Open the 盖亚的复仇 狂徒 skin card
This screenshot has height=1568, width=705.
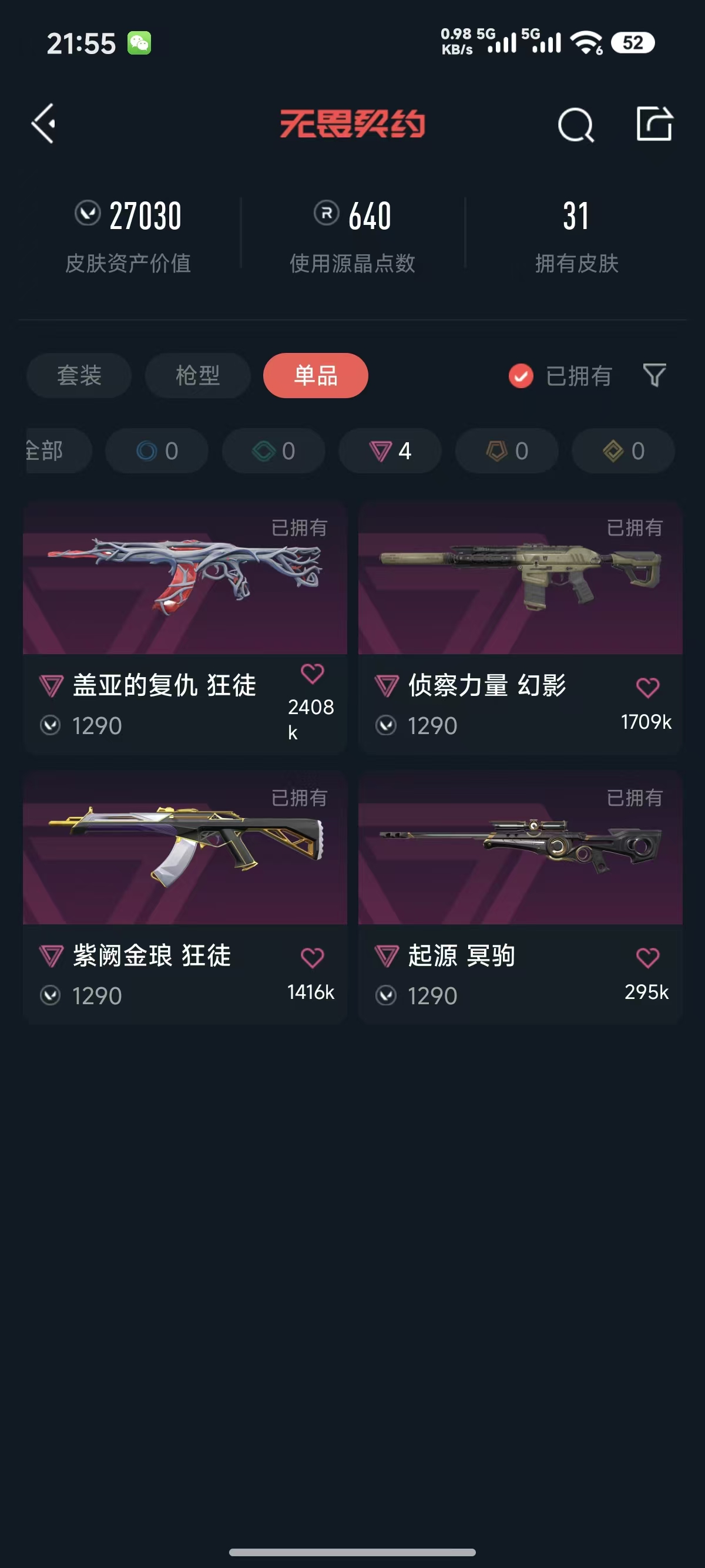[x=184, y=579]
